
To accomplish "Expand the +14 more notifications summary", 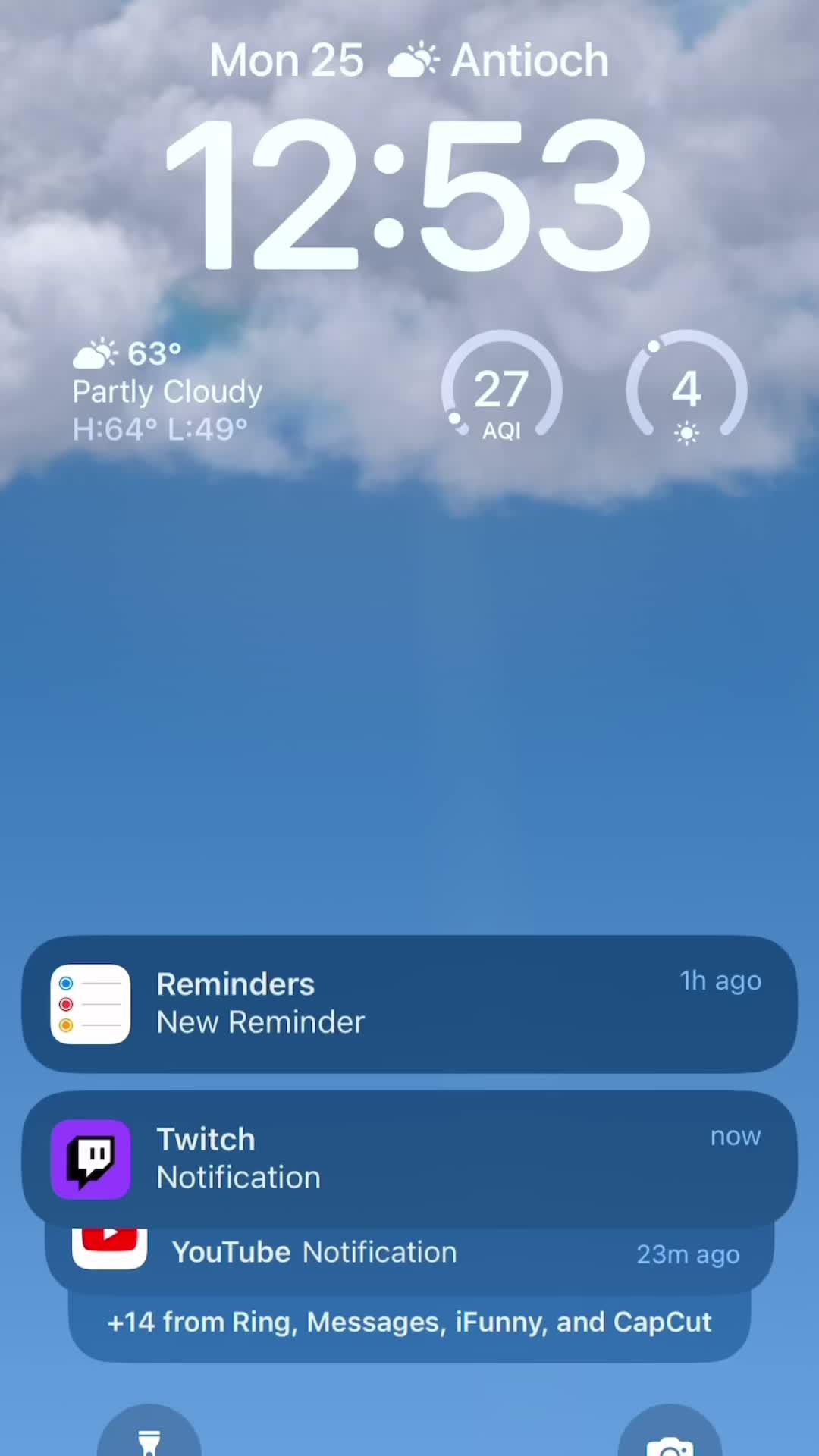I will (x=409, y=1323).
